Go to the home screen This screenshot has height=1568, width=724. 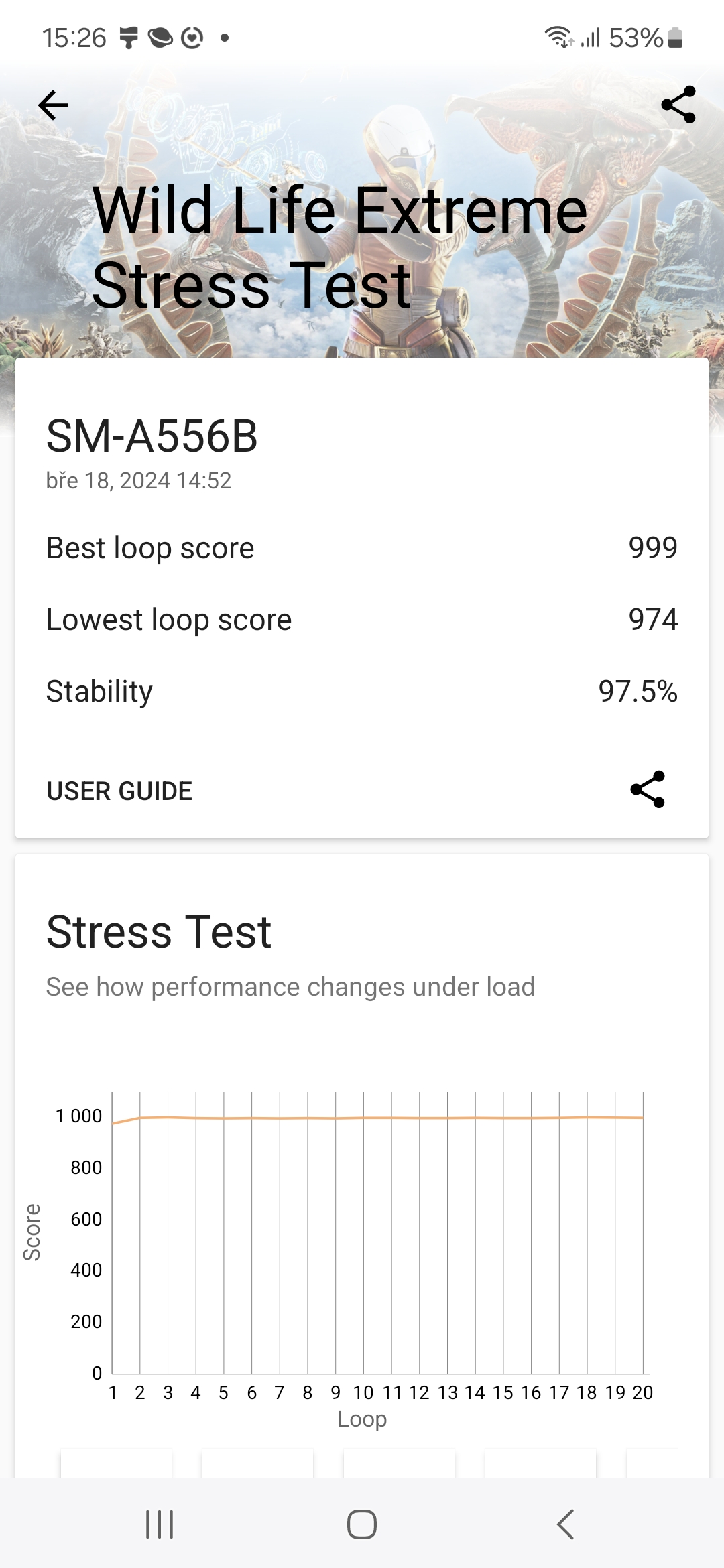pos(362,1524)
